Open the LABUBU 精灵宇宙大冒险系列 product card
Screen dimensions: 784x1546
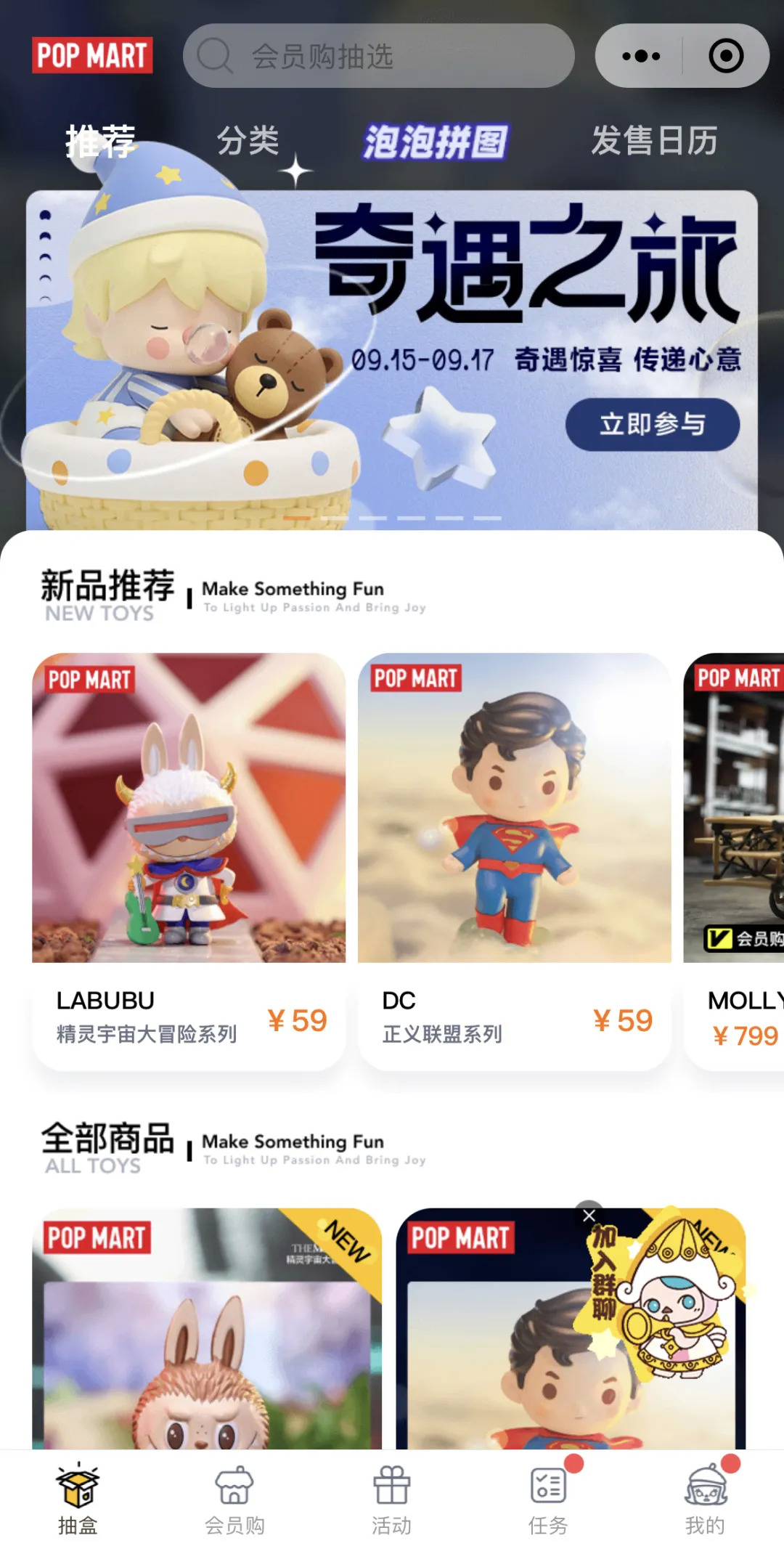(189, 861)
